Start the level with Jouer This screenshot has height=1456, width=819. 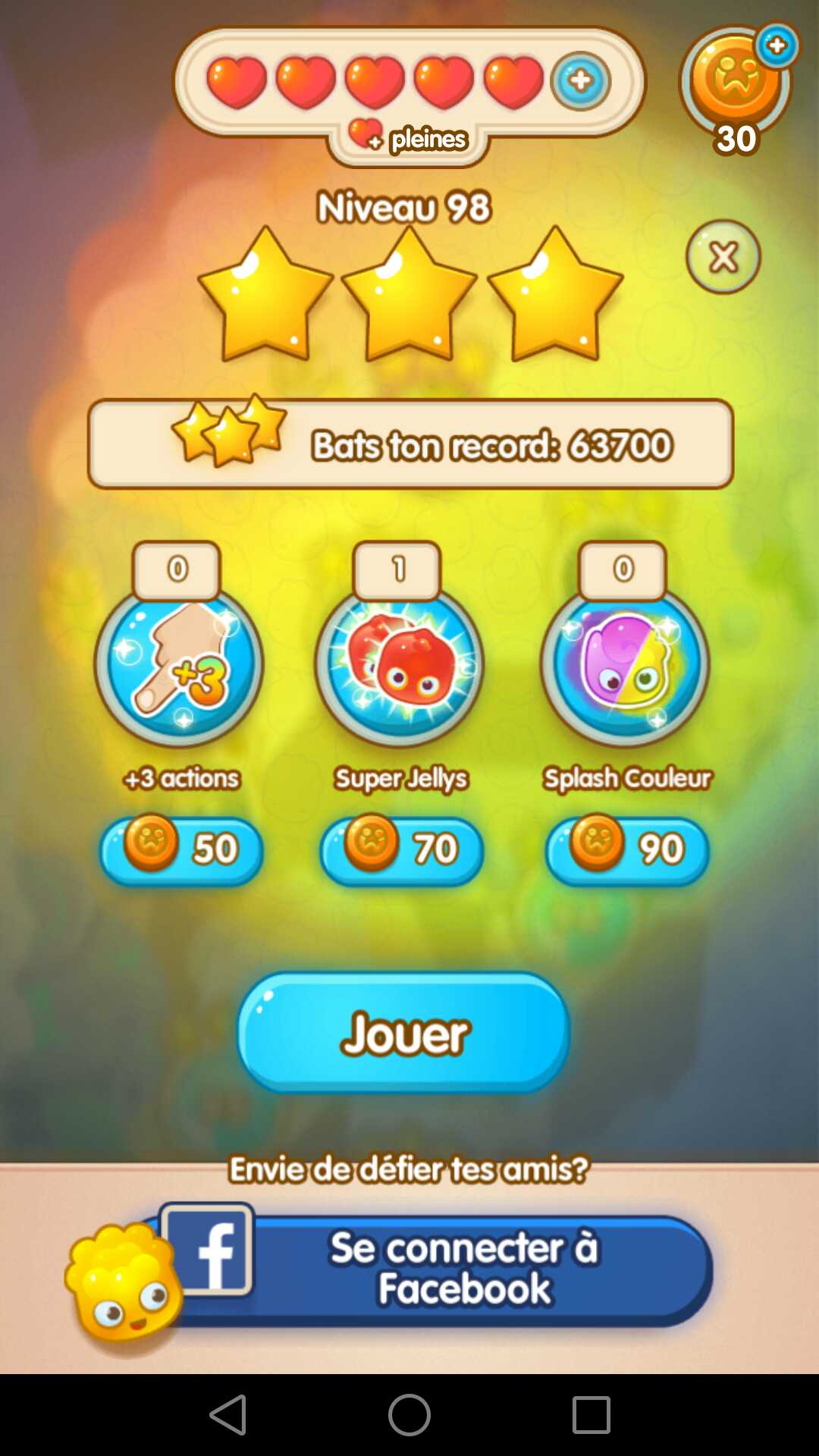pyautogui.click(x=403, y=1033)
